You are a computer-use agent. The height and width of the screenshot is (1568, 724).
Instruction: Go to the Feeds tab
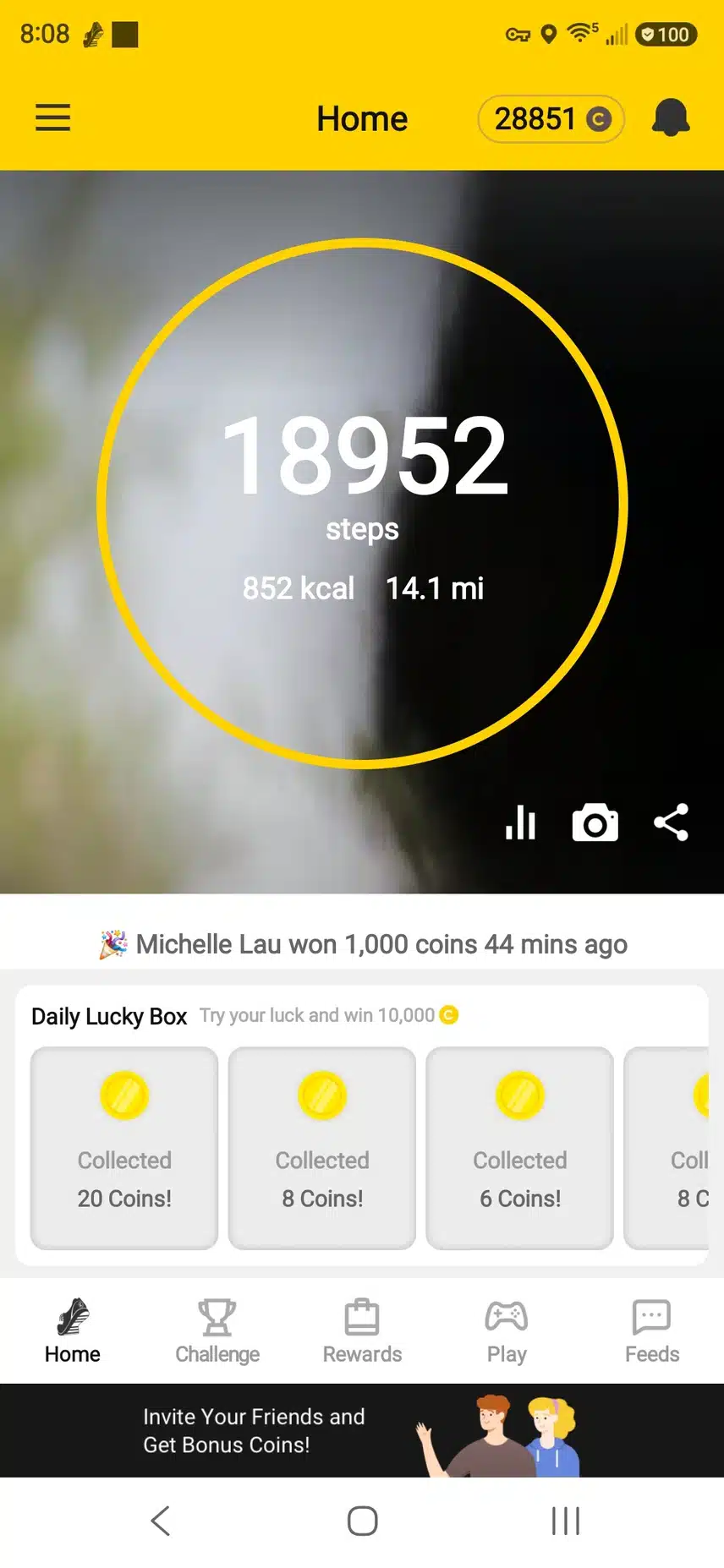[x=652, y=1331]
